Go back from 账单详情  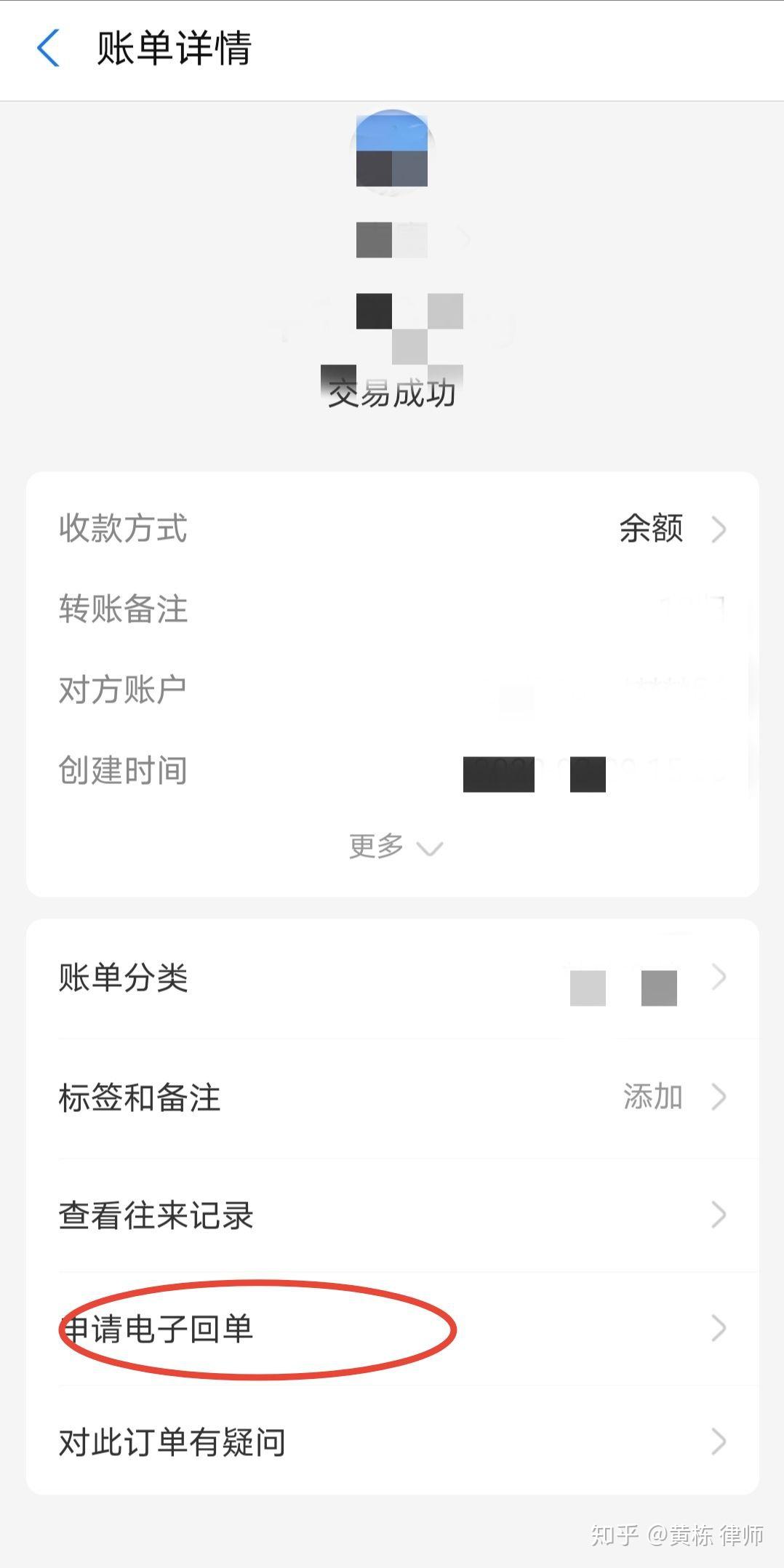click(48, 49)
